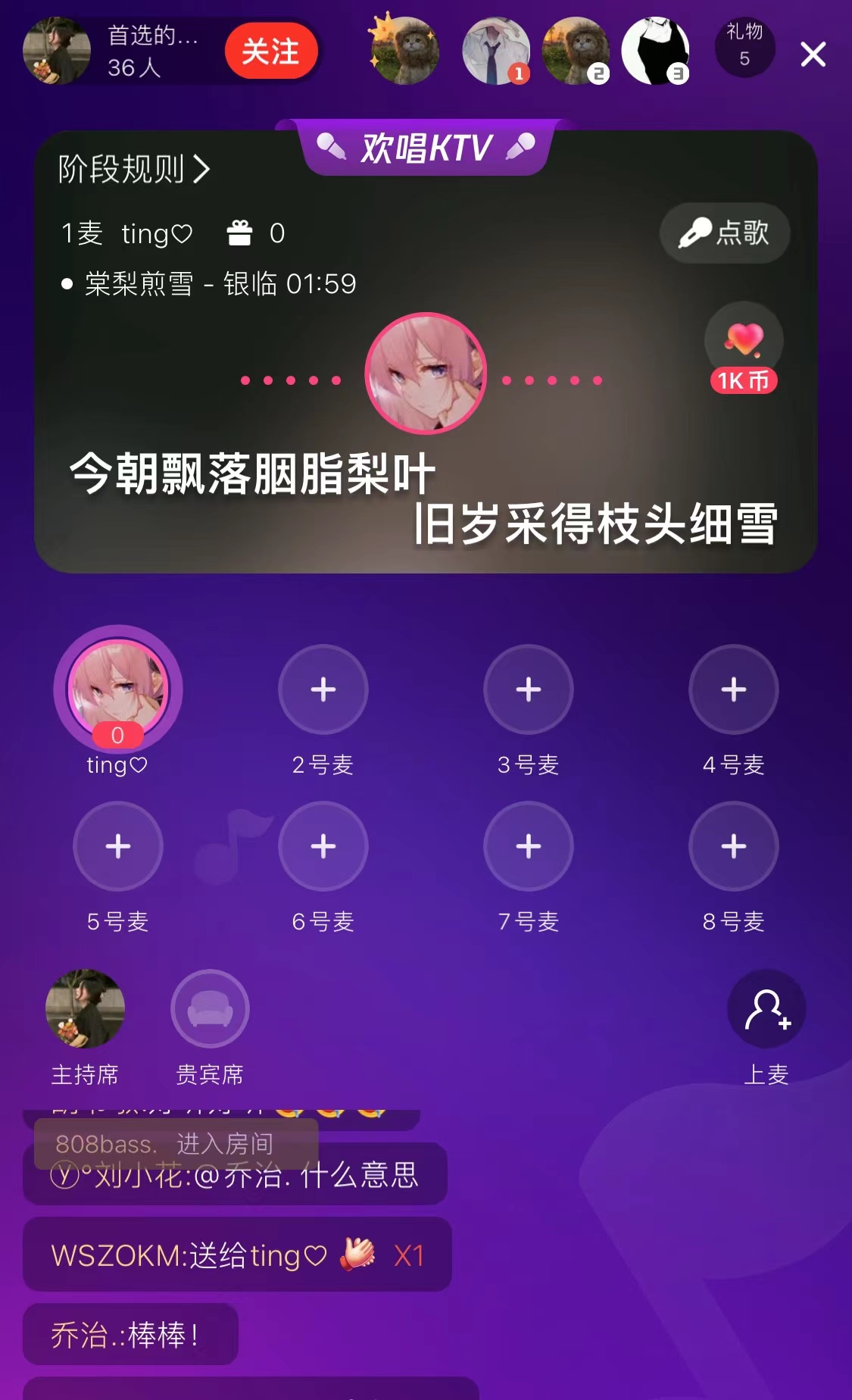The height and width of the screenshot is (1400, 852).
Task: Take the 3号麦 seat
Action: click(x=528, y=690)
